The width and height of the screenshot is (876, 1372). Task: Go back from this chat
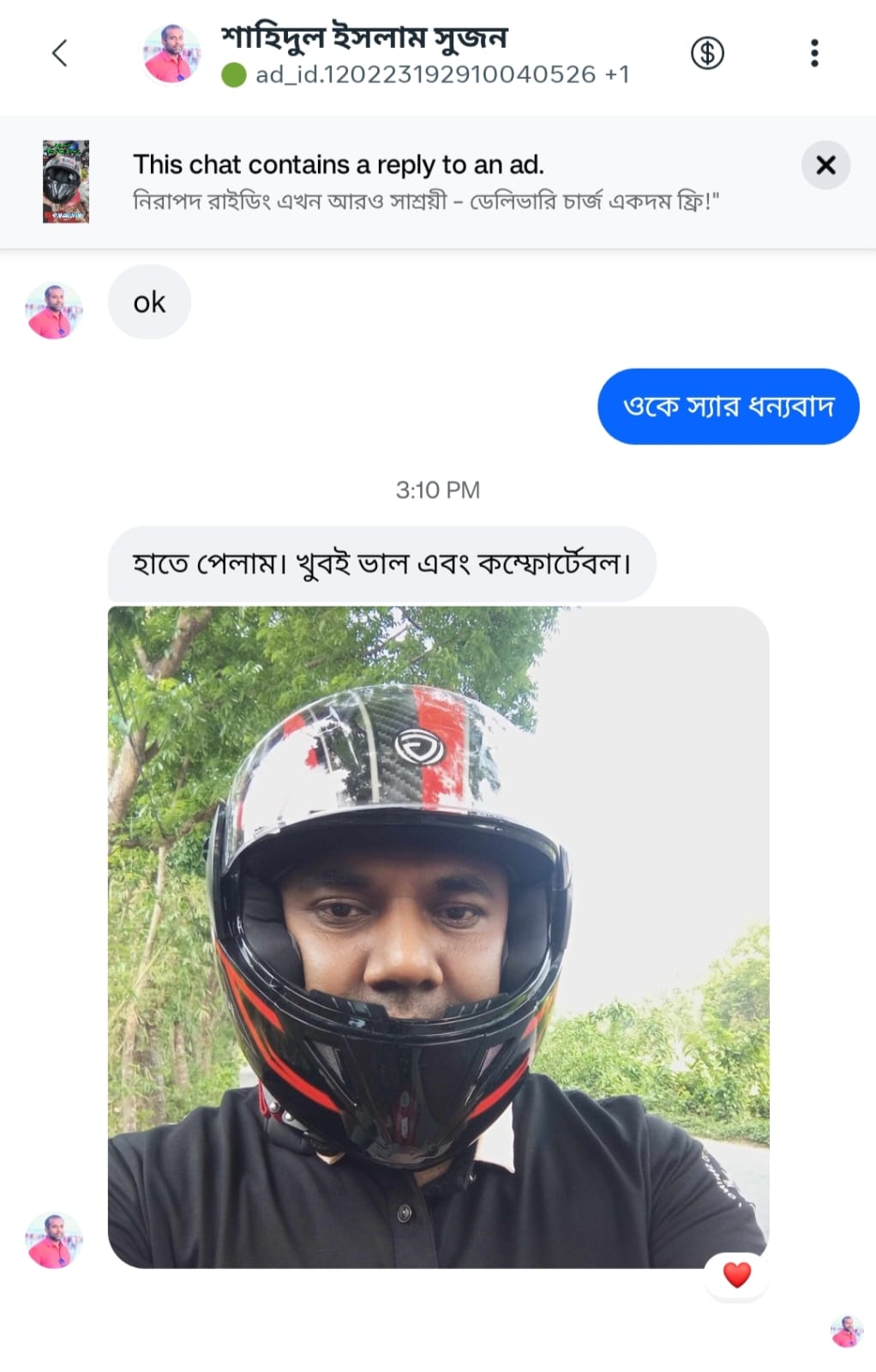click(59, 53)
